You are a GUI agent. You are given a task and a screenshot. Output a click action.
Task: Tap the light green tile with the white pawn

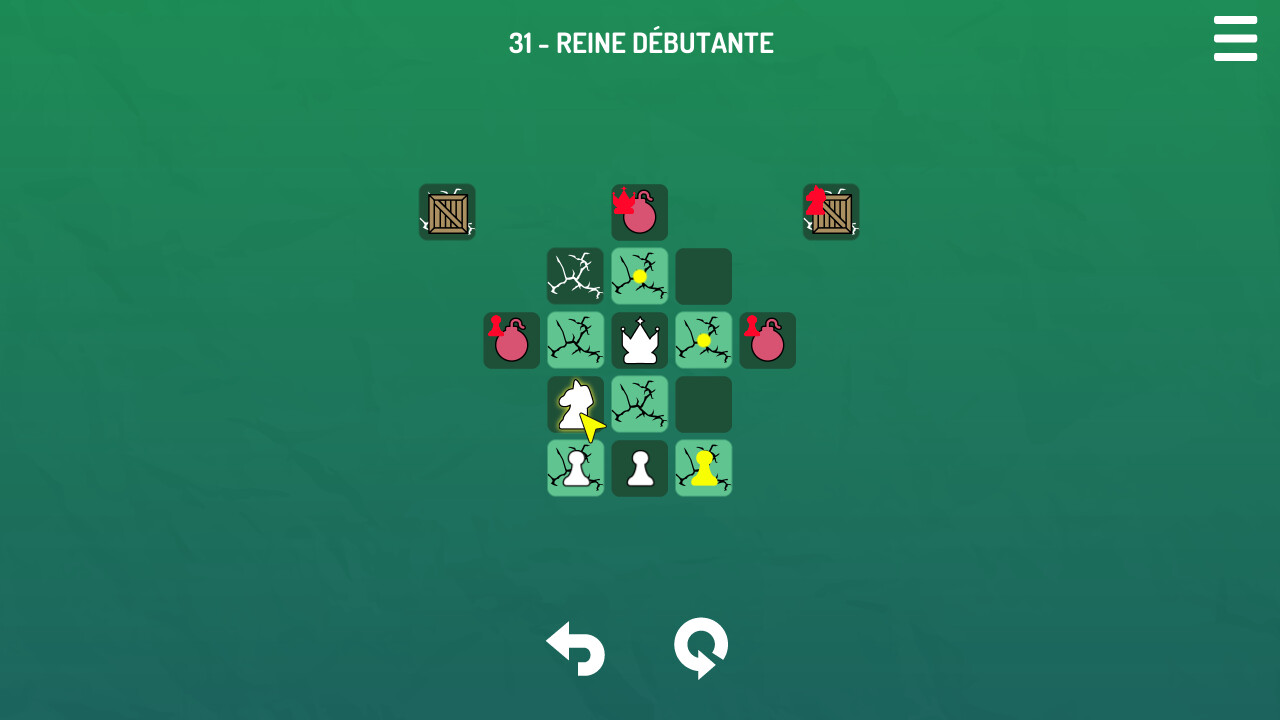coord(576,468)
